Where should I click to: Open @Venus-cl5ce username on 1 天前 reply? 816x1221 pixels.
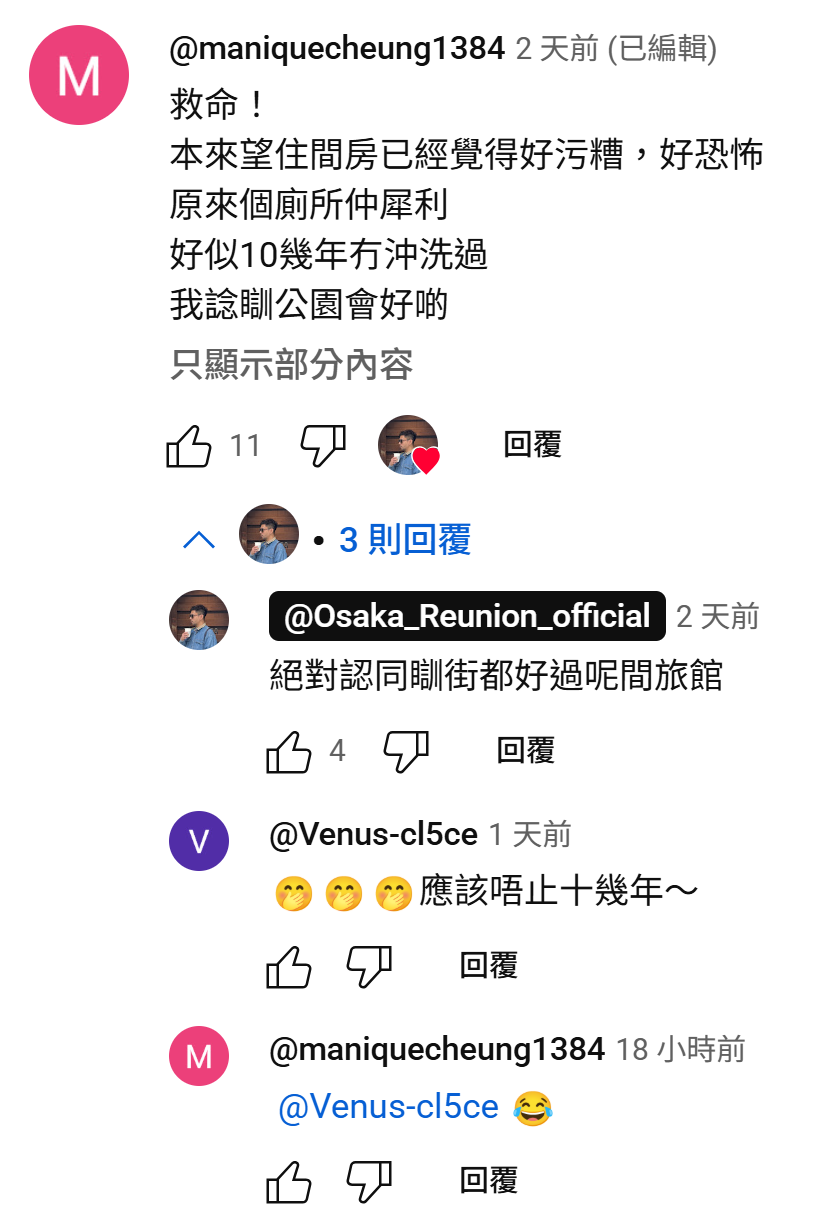[373, 833]
